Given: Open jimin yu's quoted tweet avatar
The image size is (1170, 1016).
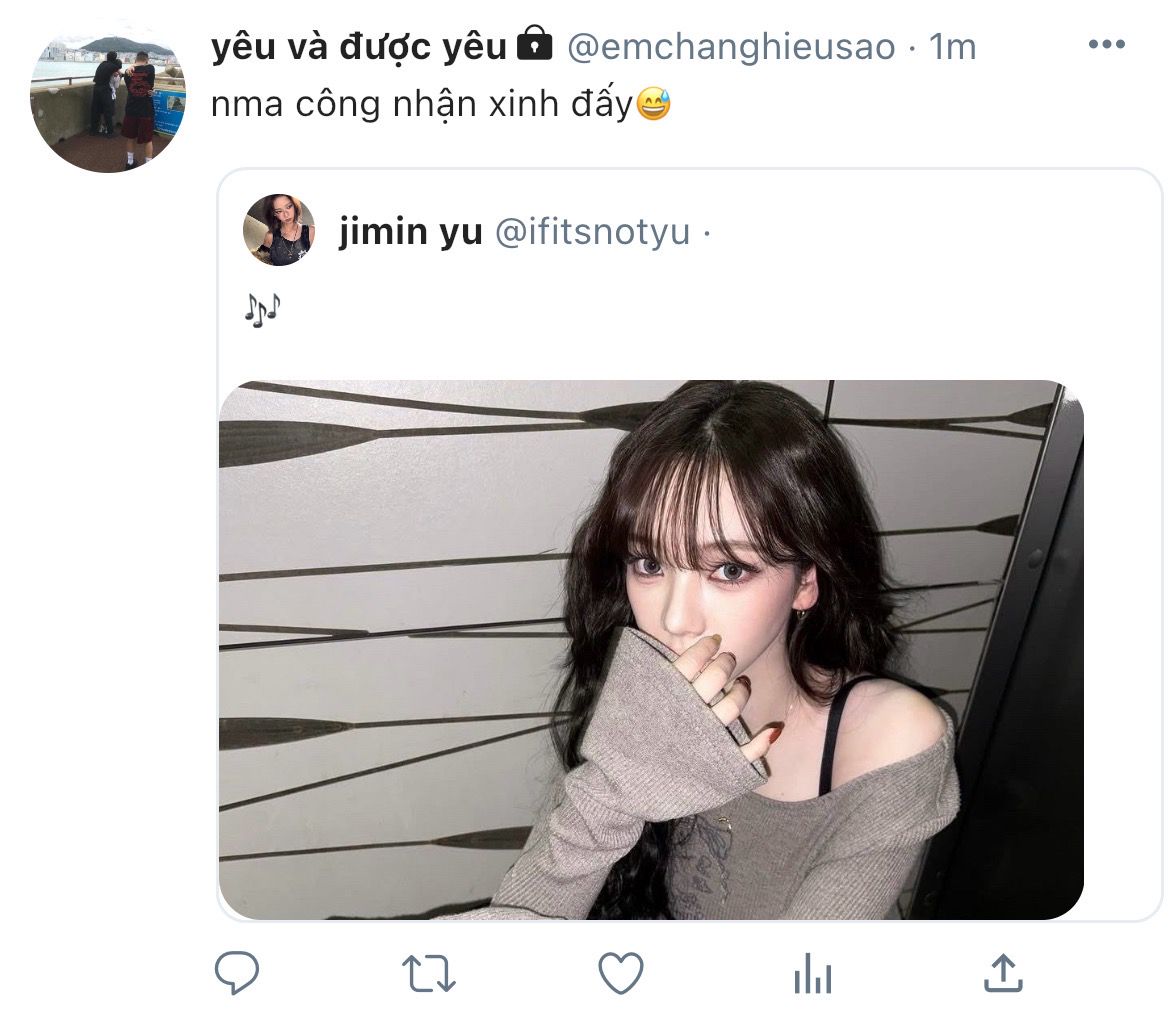Looking at the screenshot, I should tap(279, 230).
